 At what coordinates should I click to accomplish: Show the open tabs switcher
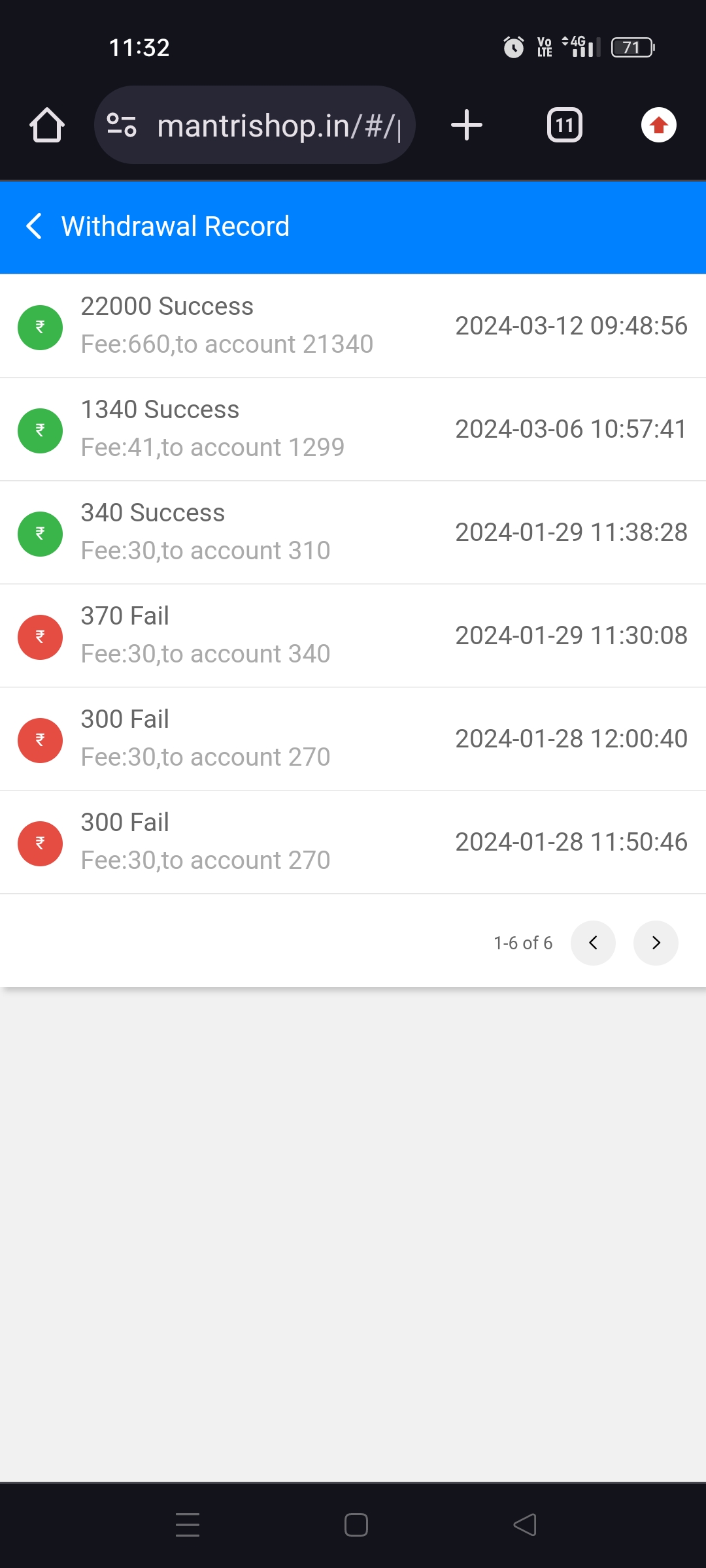(x=565, y=125)
